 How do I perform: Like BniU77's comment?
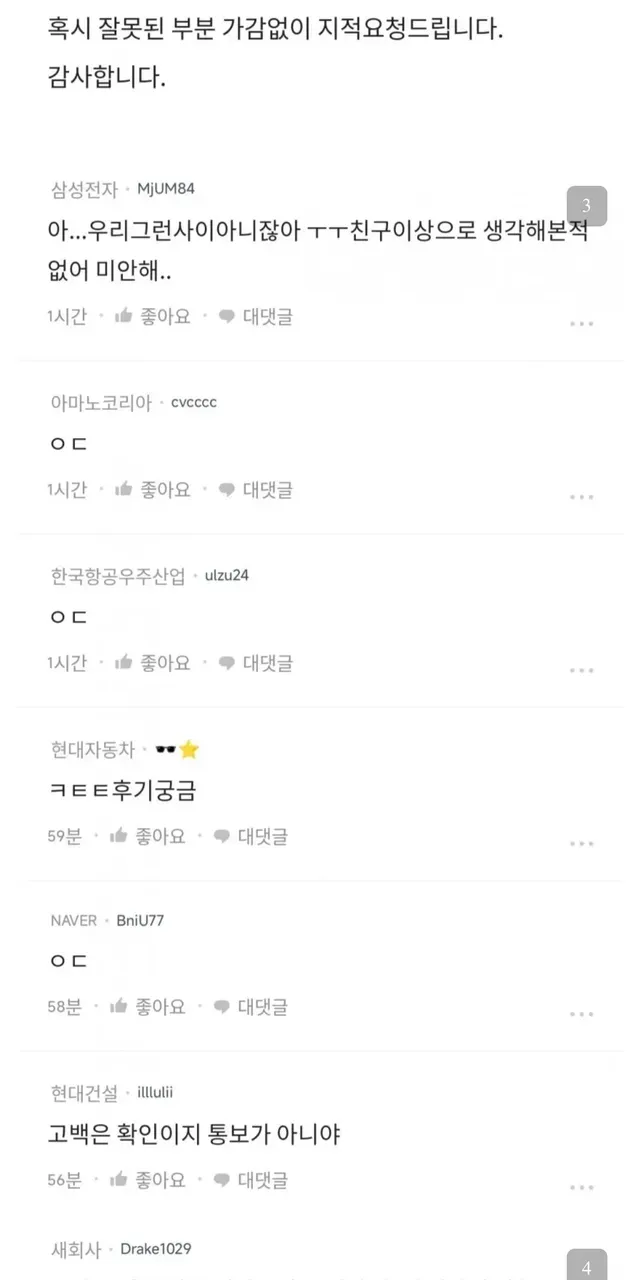click(x=148, y=1007)
